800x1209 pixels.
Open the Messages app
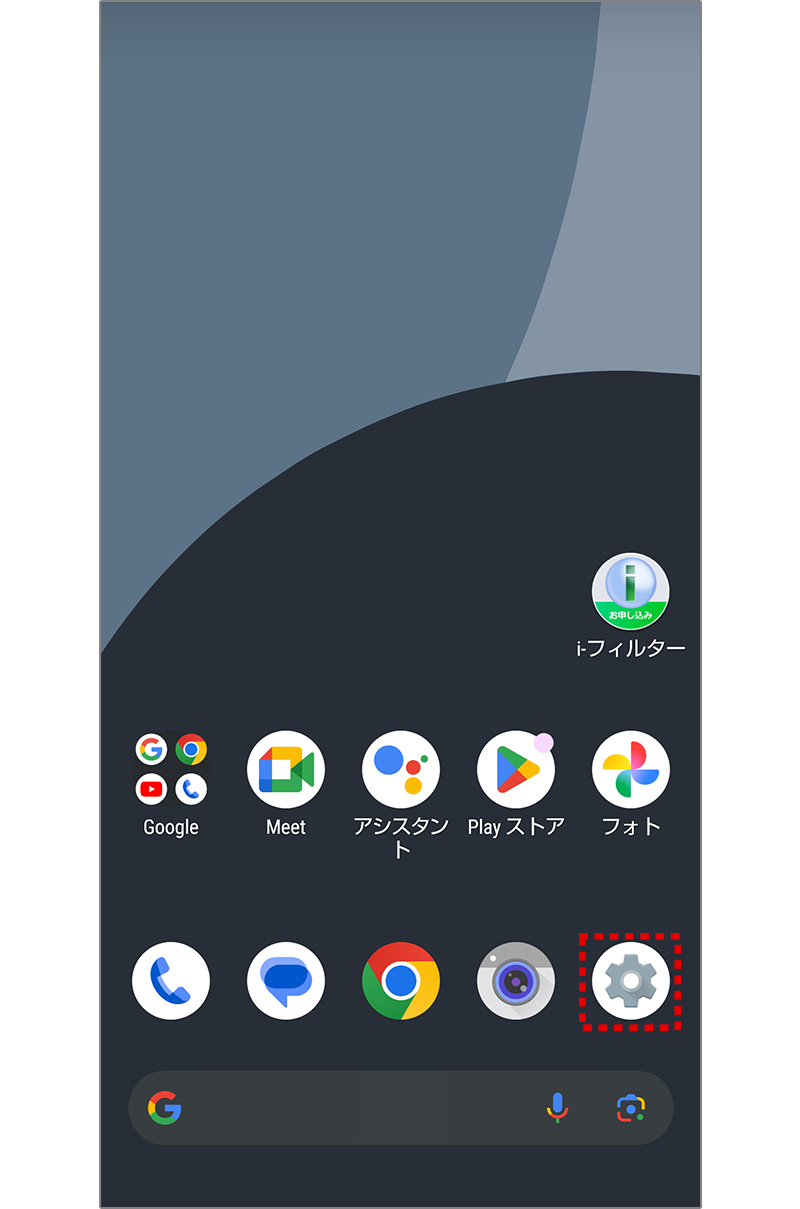coord(286,981)
